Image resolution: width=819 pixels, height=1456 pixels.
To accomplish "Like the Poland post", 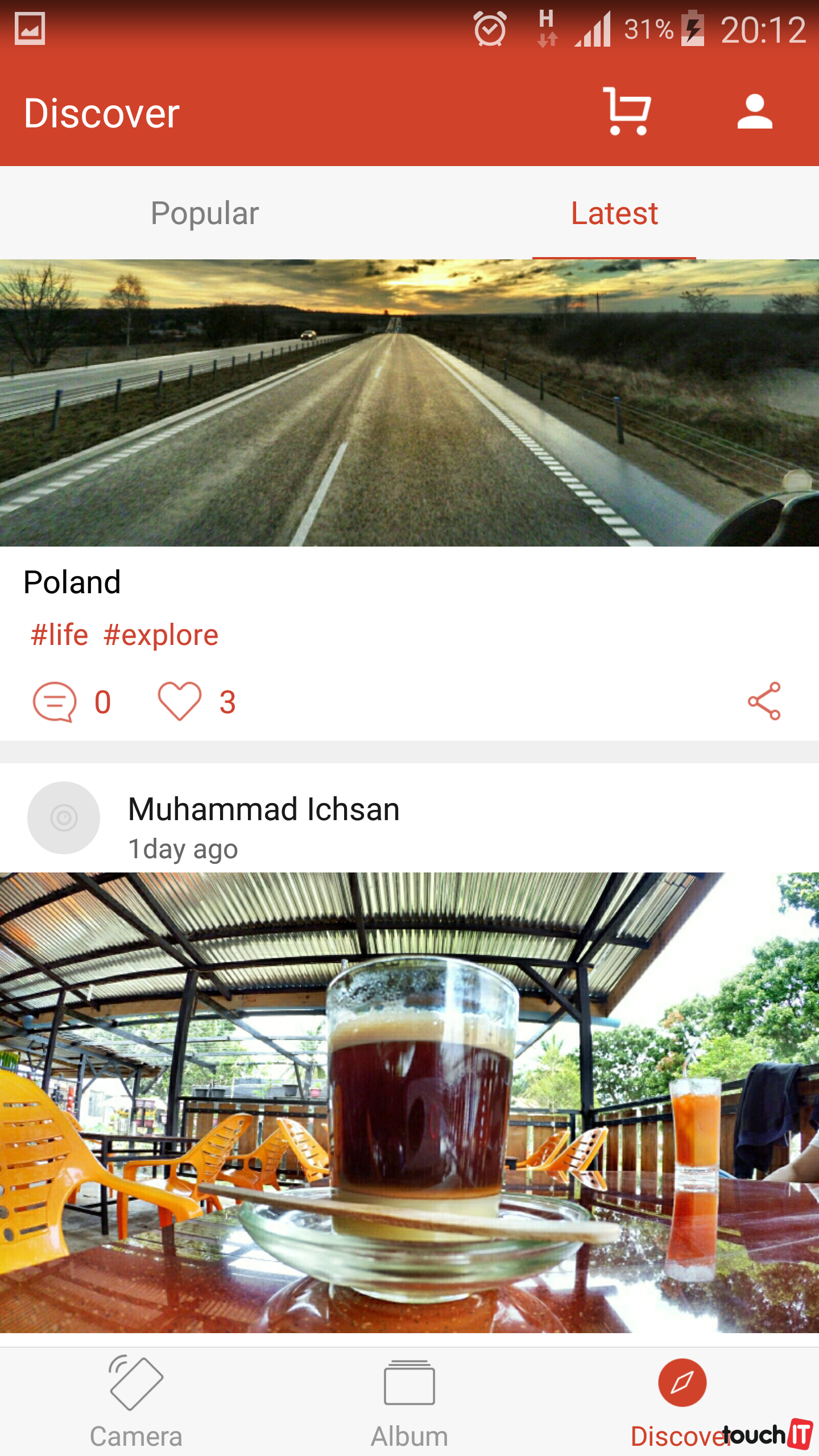I will click(180, 701).
